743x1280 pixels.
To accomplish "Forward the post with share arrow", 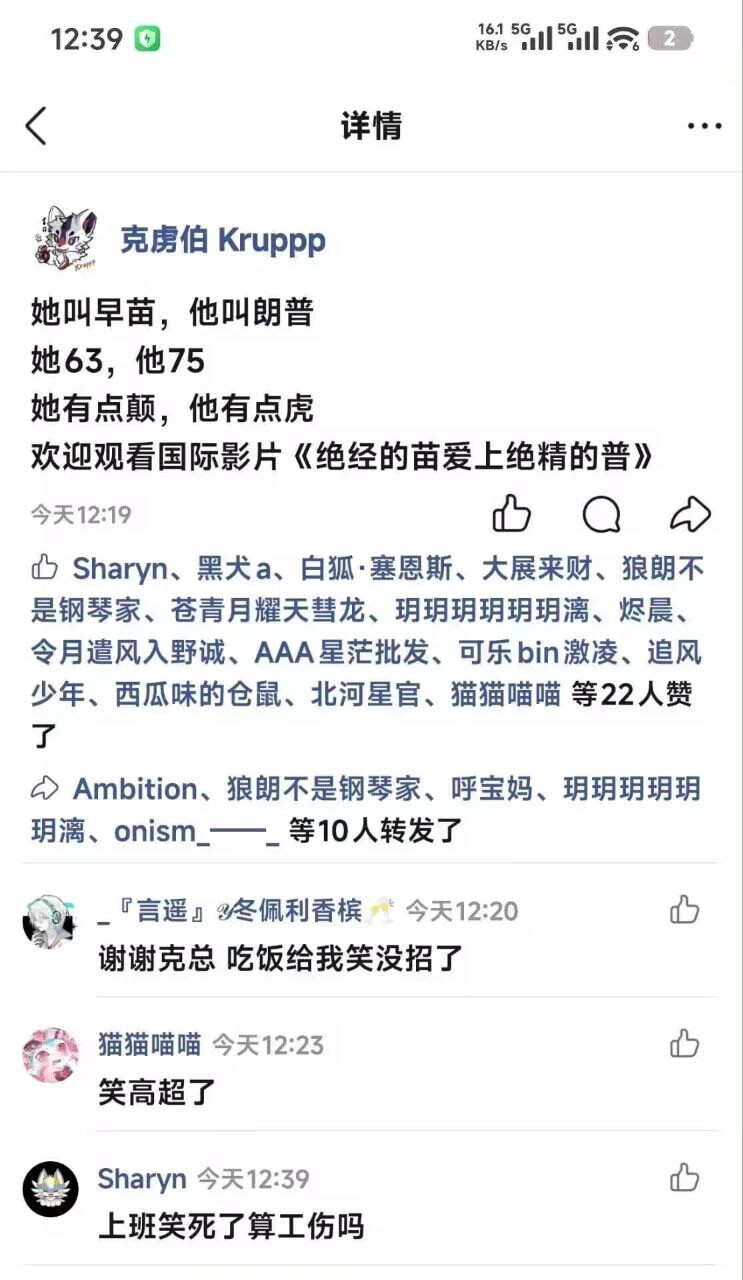I will [x=690, y=515].
